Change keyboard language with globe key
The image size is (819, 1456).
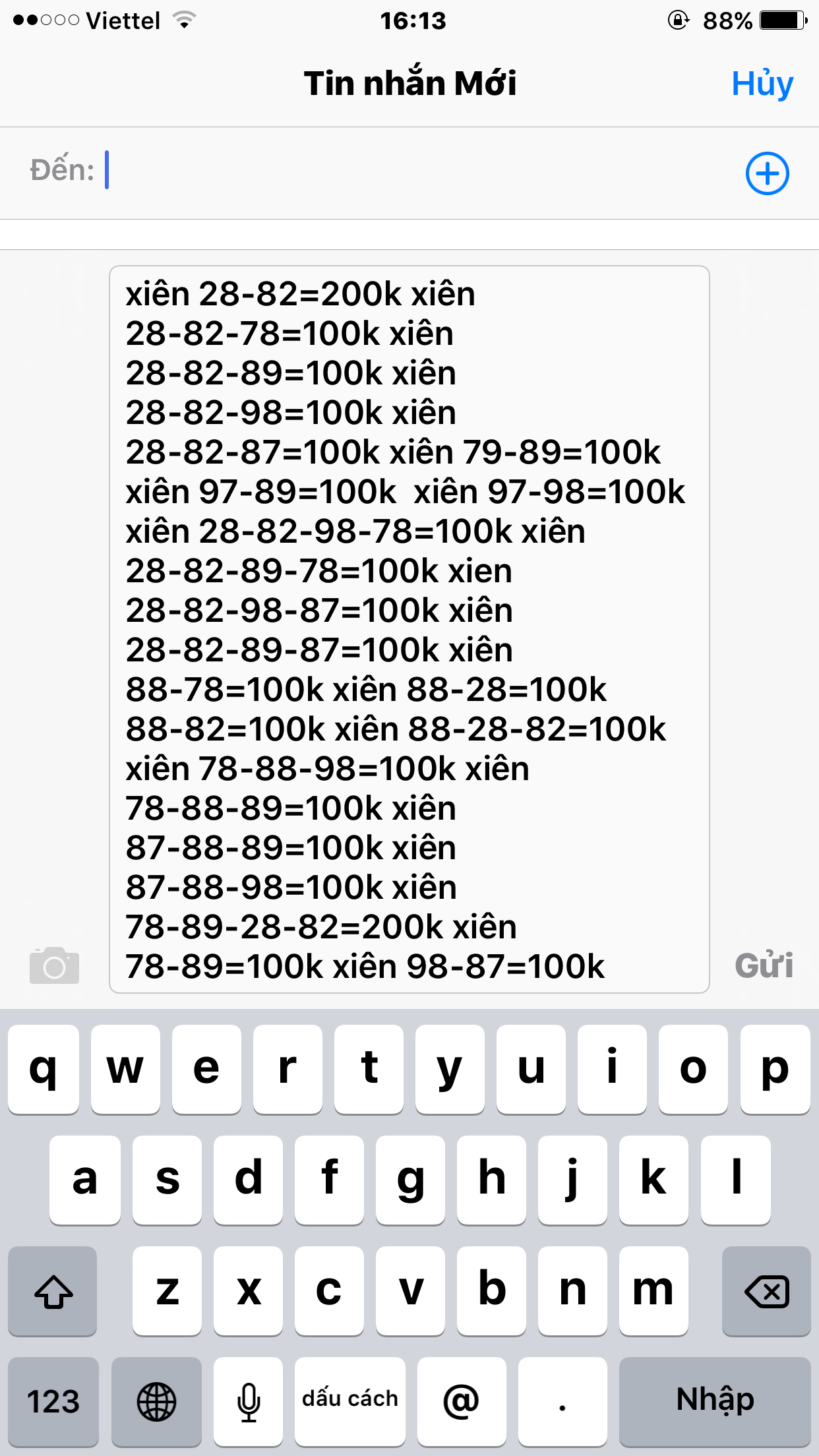[156, 1400]
